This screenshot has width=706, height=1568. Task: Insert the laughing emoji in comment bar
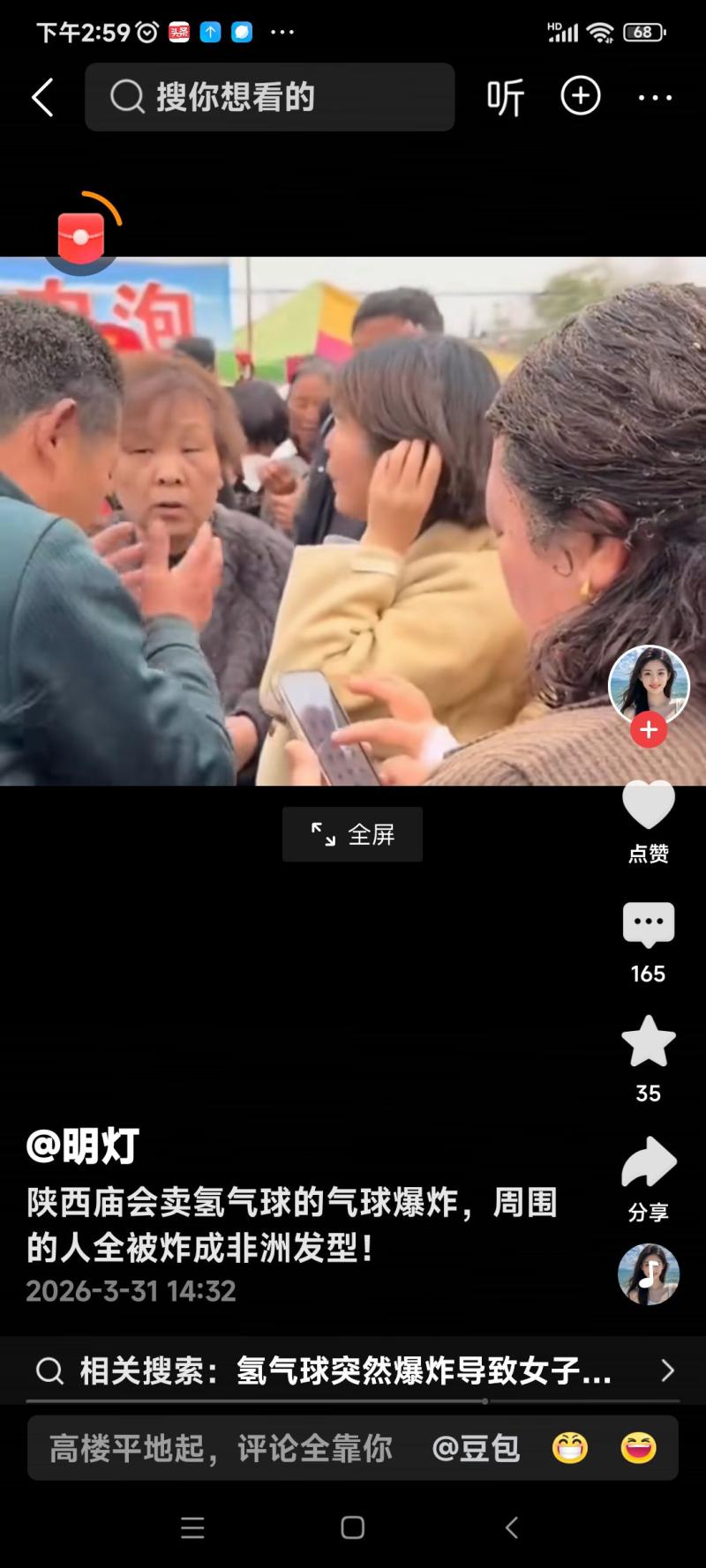(638, 1448)
